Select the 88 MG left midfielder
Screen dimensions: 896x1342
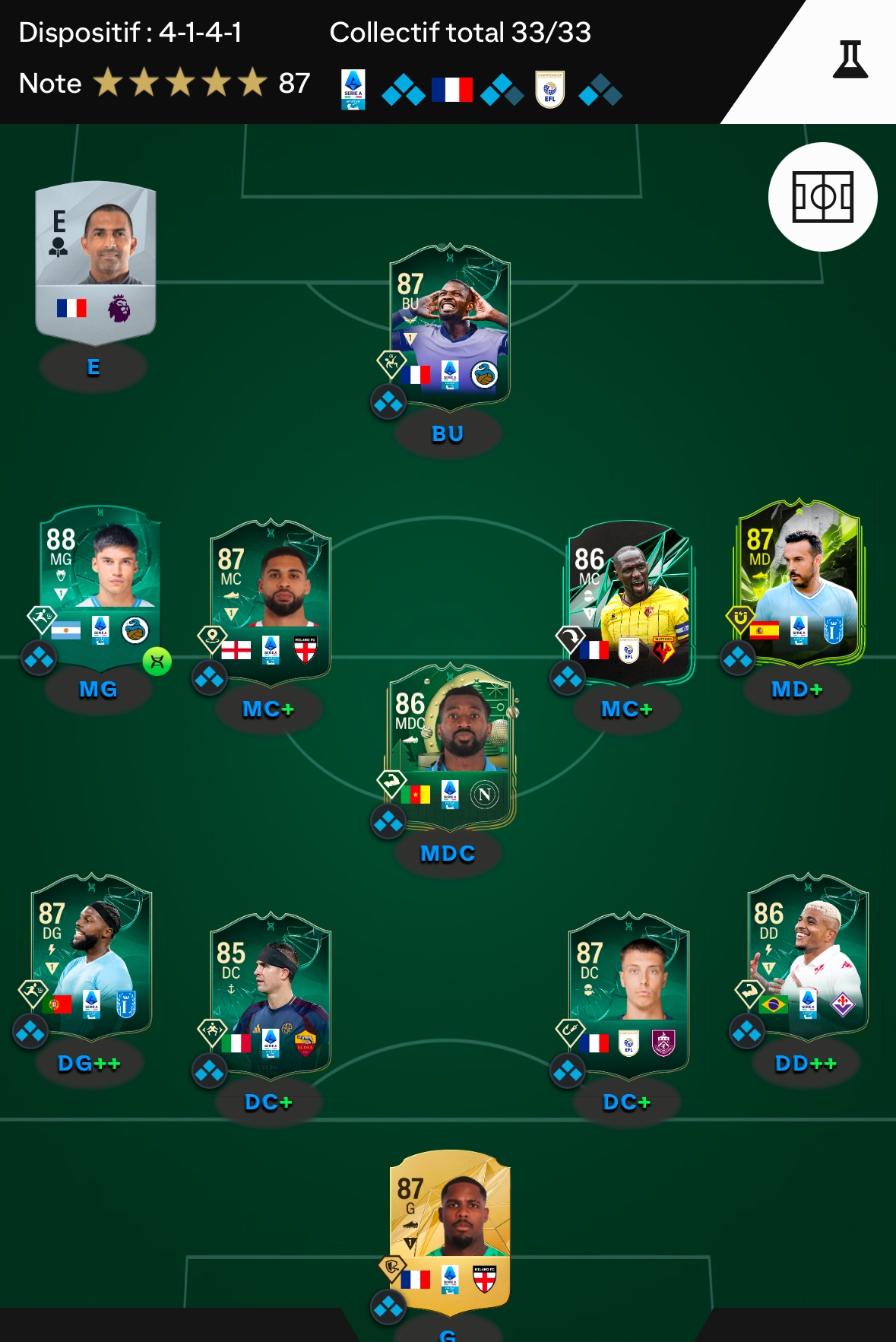[x=99, y=578]
